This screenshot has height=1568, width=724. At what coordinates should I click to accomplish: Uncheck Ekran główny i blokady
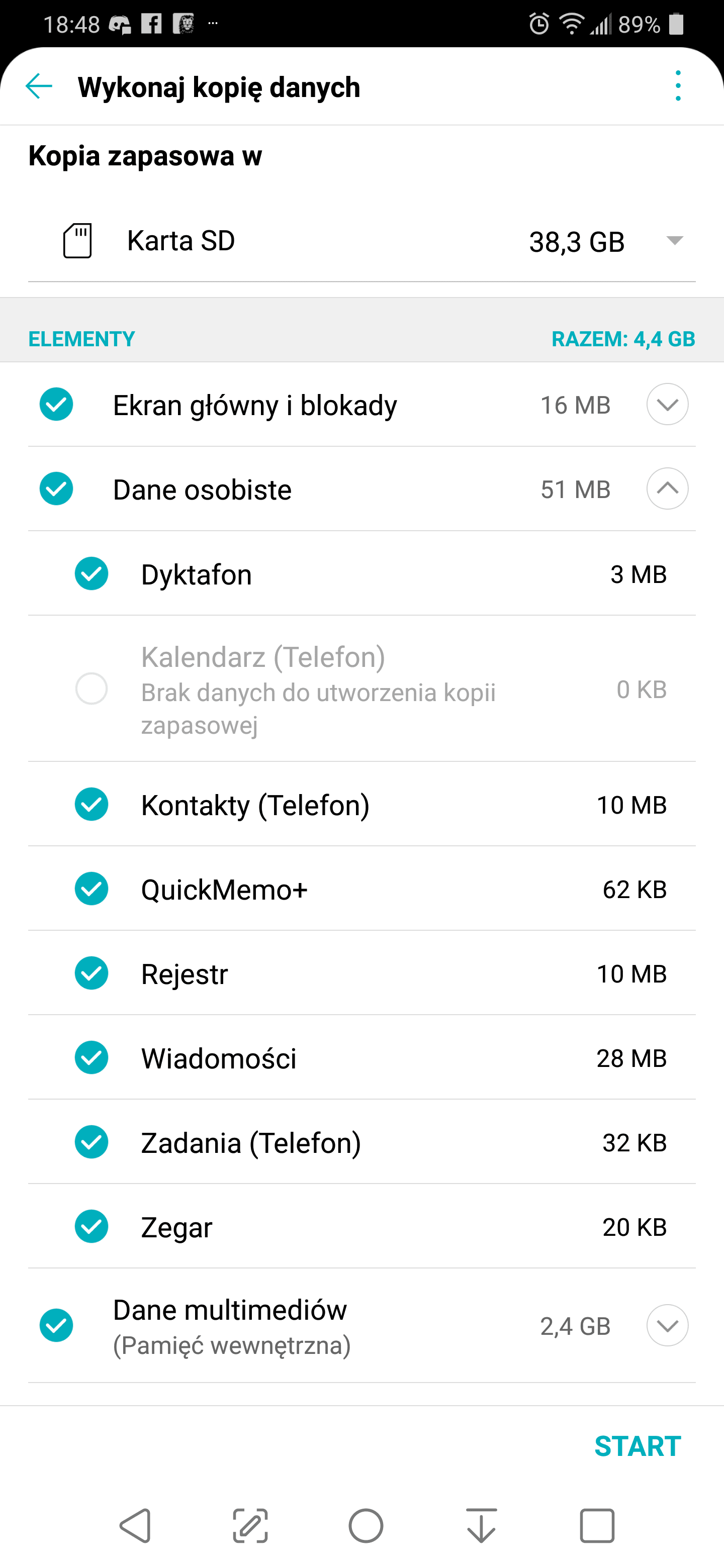tap(57, 404)
